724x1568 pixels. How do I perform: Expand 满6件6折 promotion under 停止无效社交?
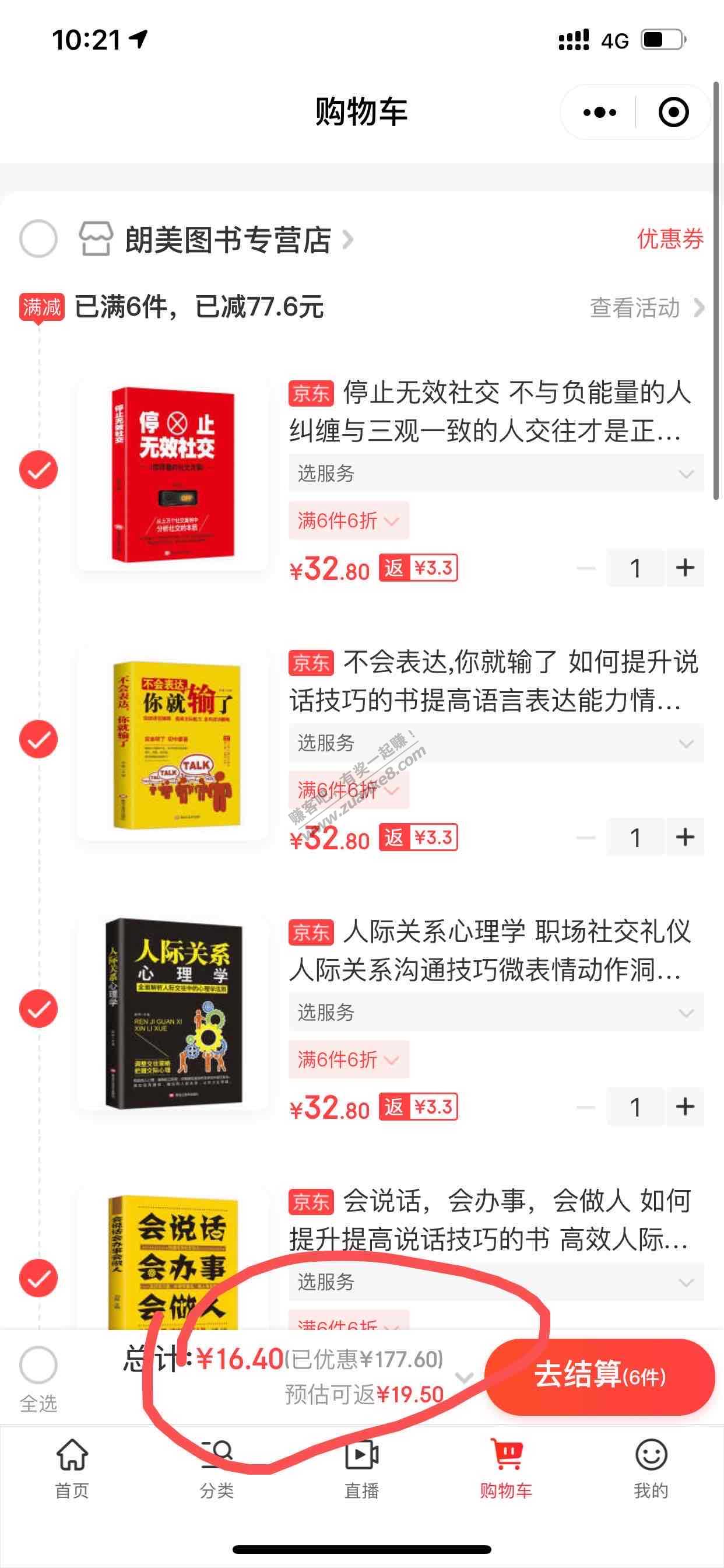(x=348, y=520)
